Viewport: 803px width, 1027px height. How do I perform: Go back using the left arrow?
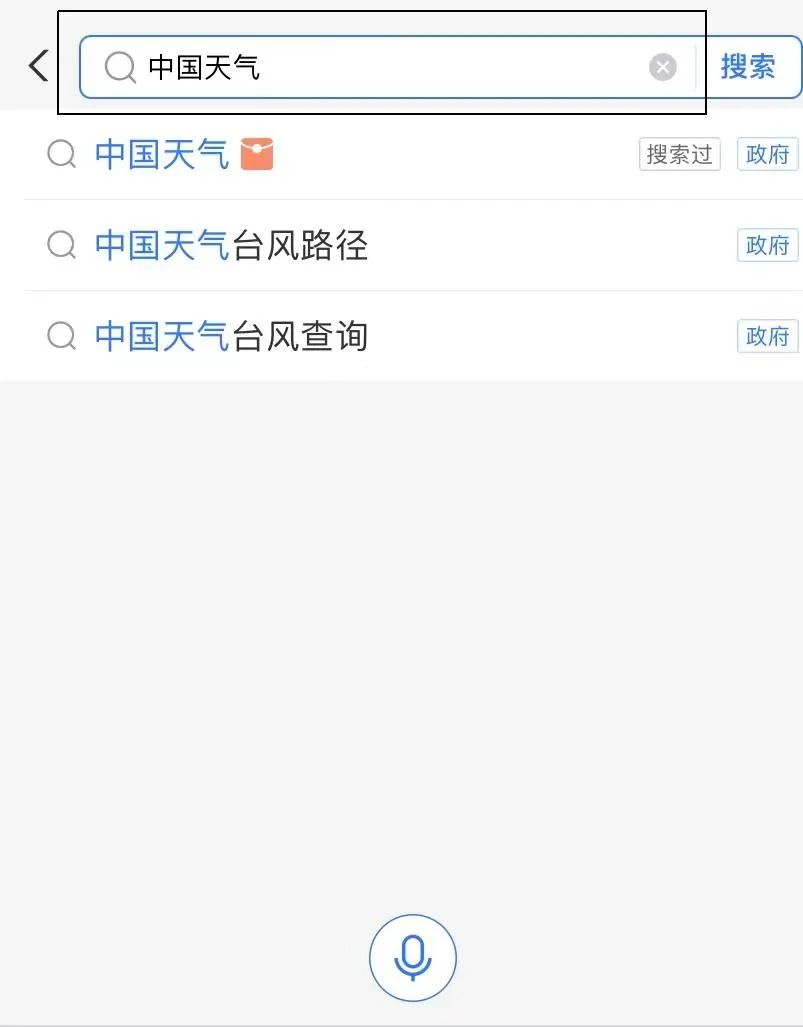(38, 67)
